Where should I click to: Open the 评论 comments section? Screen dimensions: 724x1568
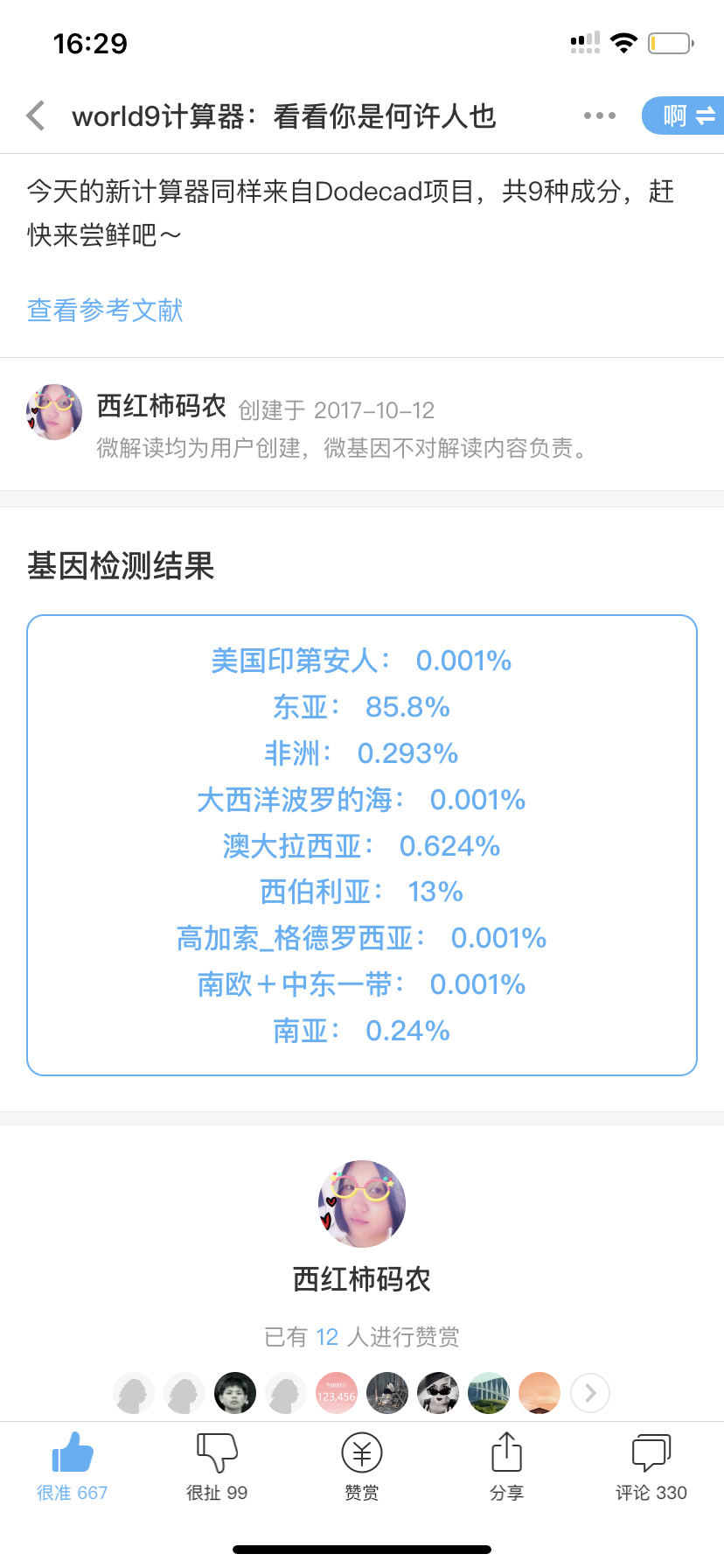pos(651,1466)
